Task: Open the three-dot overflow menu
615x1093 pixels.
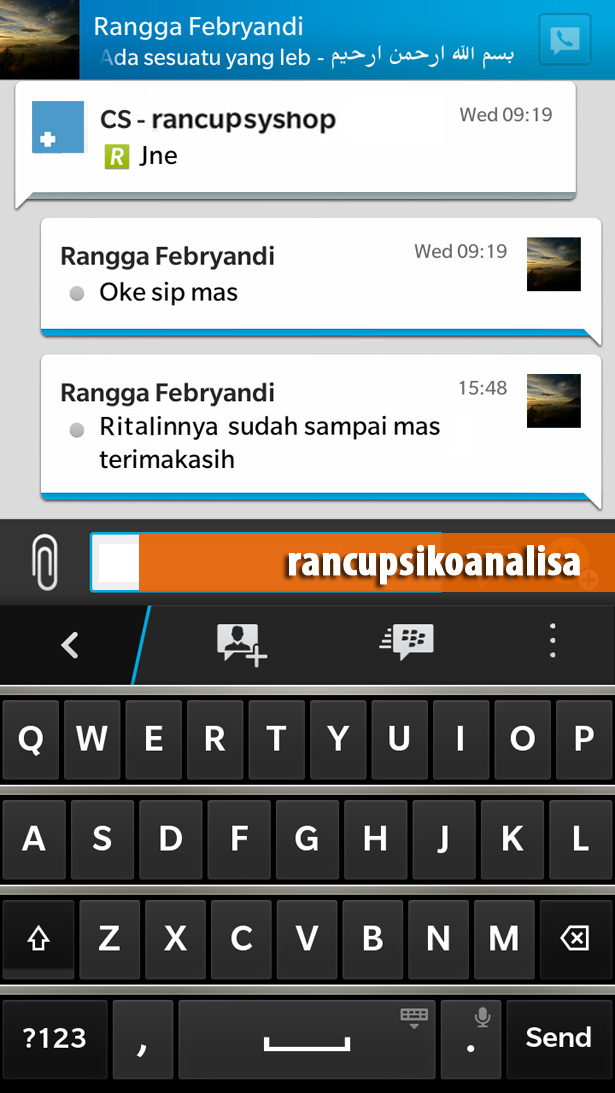Action: (552, 641)
